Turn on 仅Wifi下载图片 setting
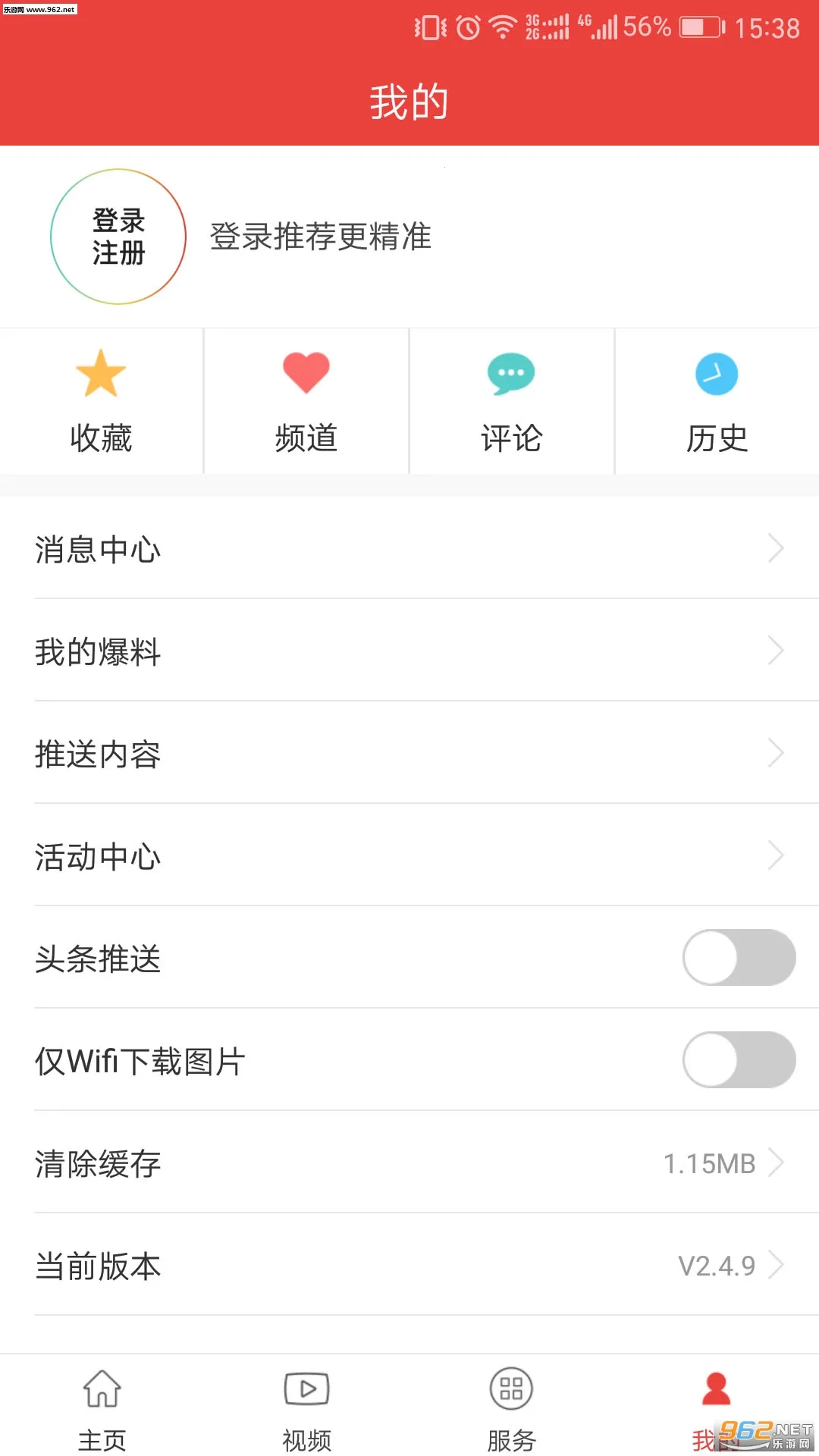Image resolution: width=819 pixels, height=1456 pixels. pyautogui.click(x=739, y=1060)
